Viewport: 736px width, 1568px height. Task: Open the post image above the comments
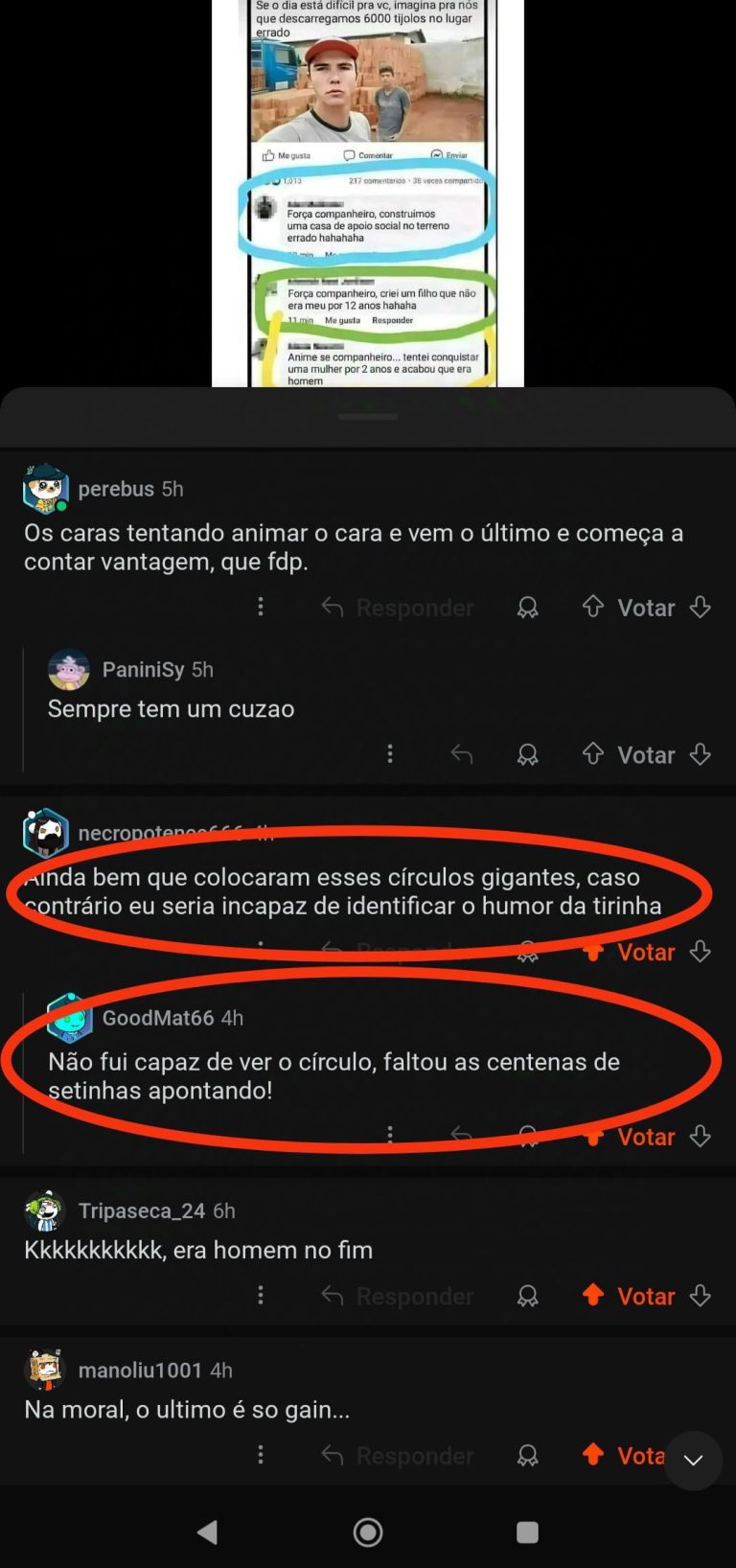(x=368, y=192)
